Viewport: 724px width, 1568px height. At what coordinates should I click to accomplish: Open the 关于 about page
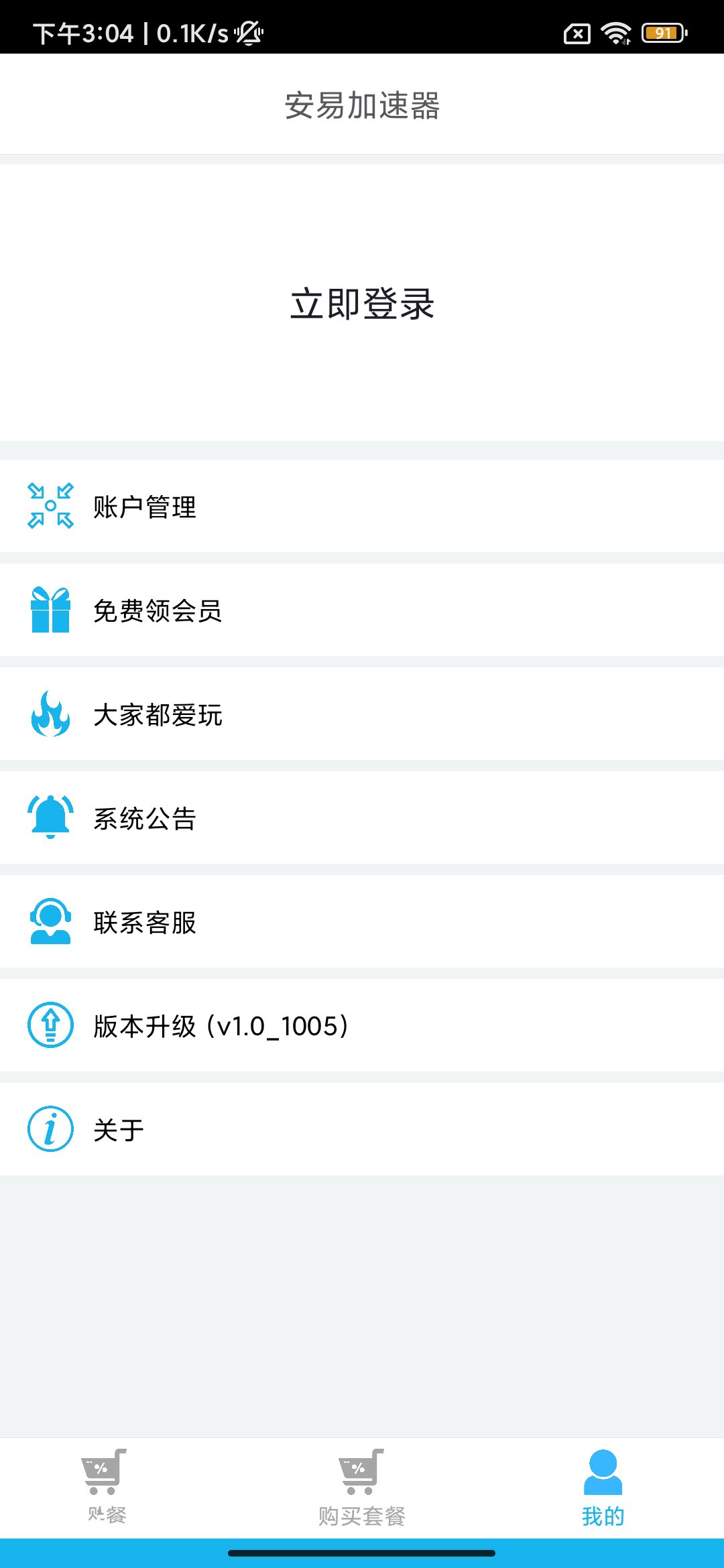[362, 1129]
